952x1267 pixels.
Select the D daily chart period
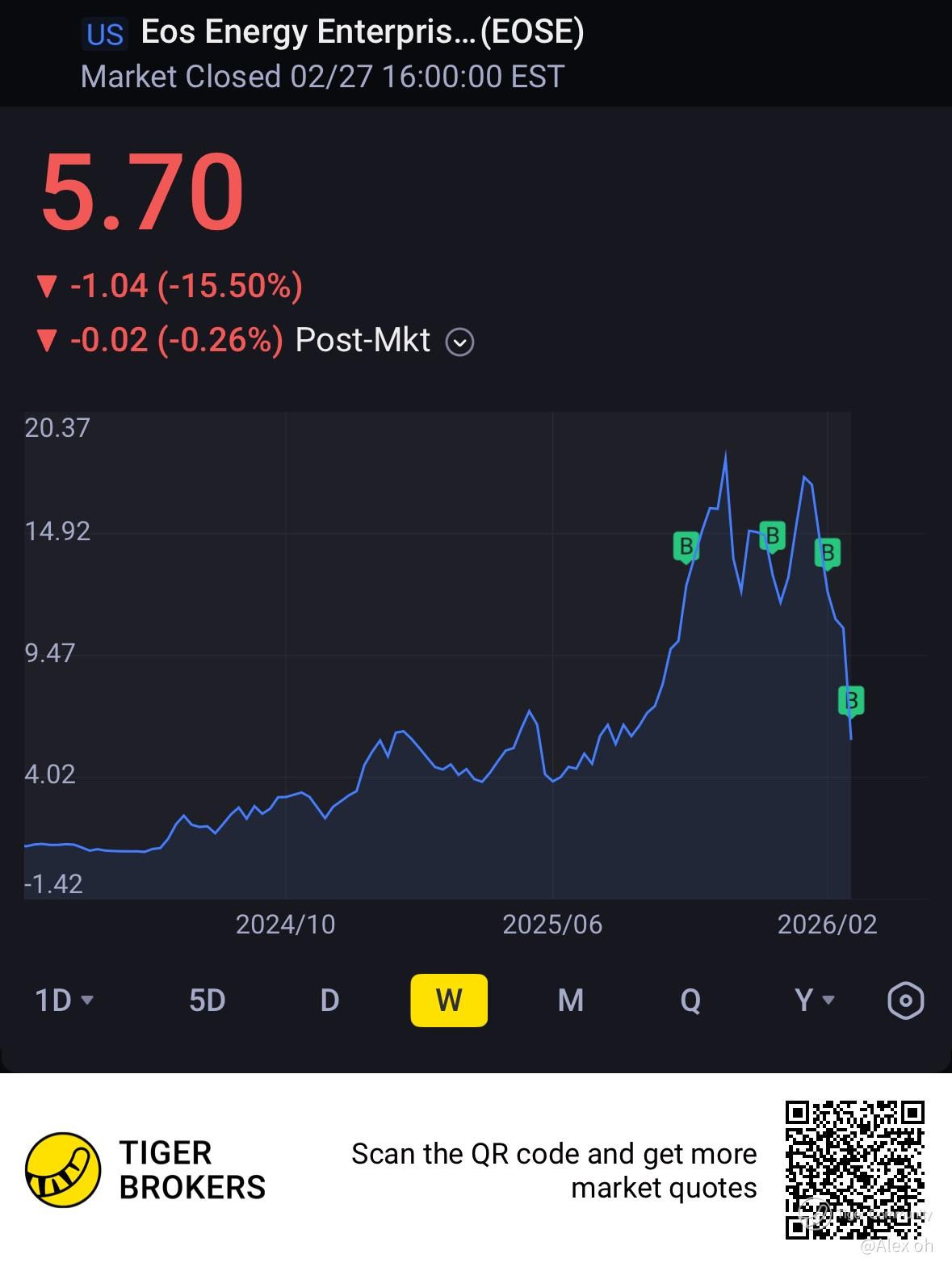[329, 1001]
